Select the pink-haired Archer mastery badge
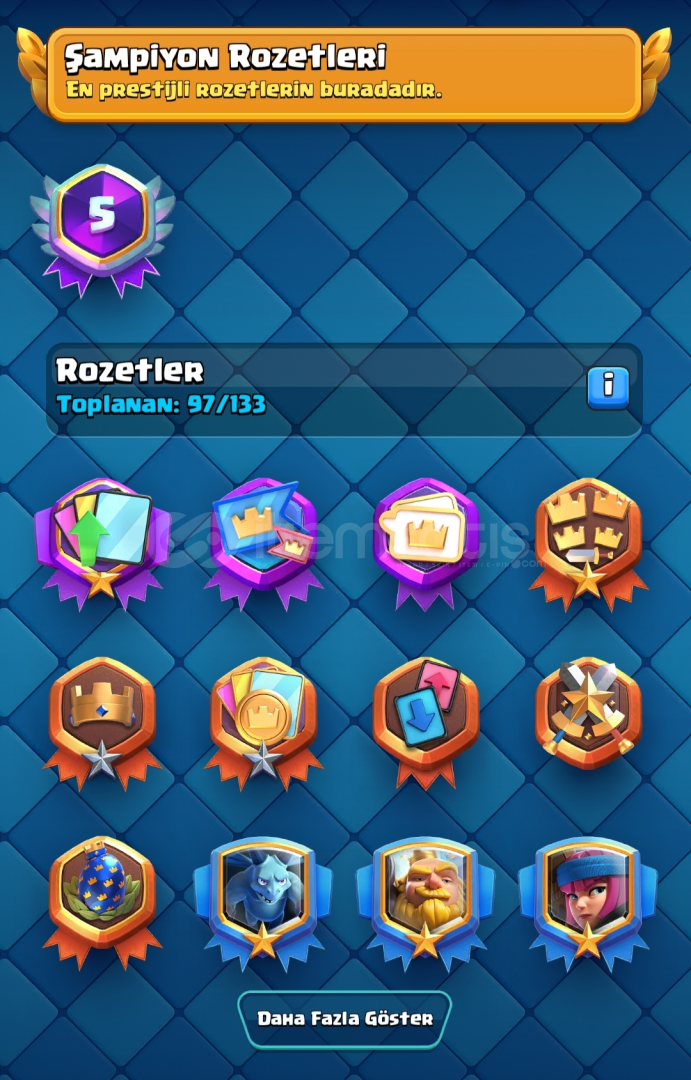 pyautogui.click(x=587, y=892)
